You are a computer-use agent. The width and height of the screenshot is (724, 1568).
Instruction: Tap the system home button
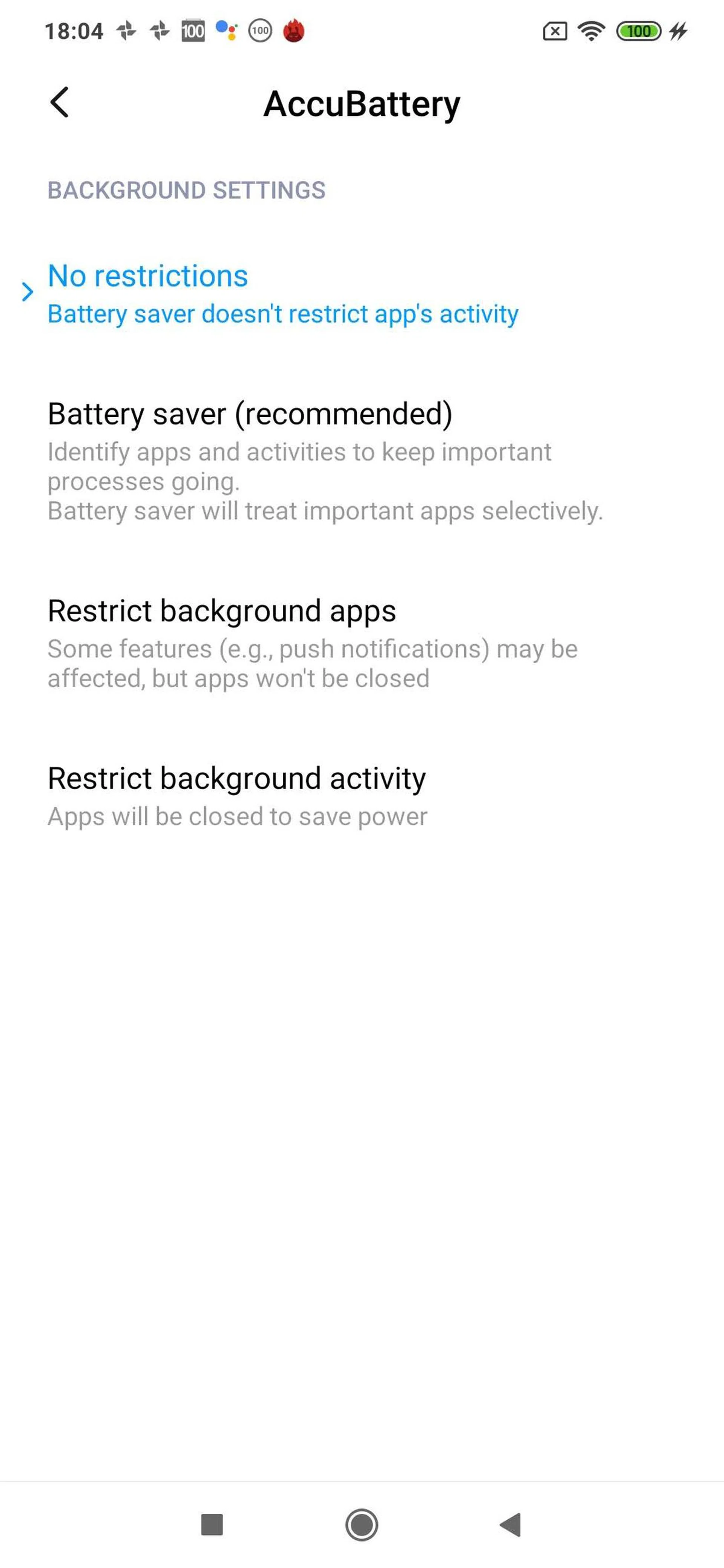point(362,1524)
